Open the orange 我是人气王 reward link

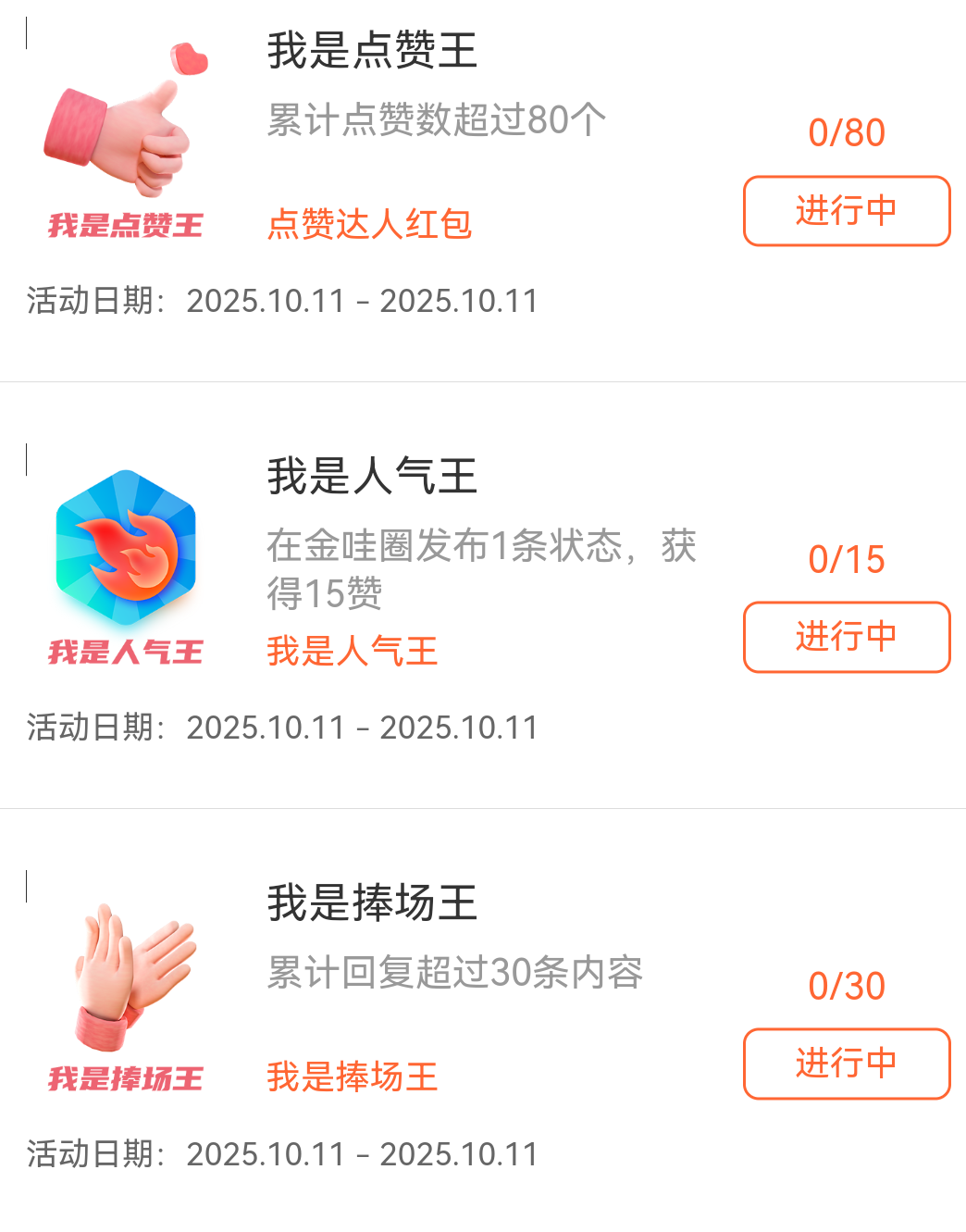[x=352, y=652]
